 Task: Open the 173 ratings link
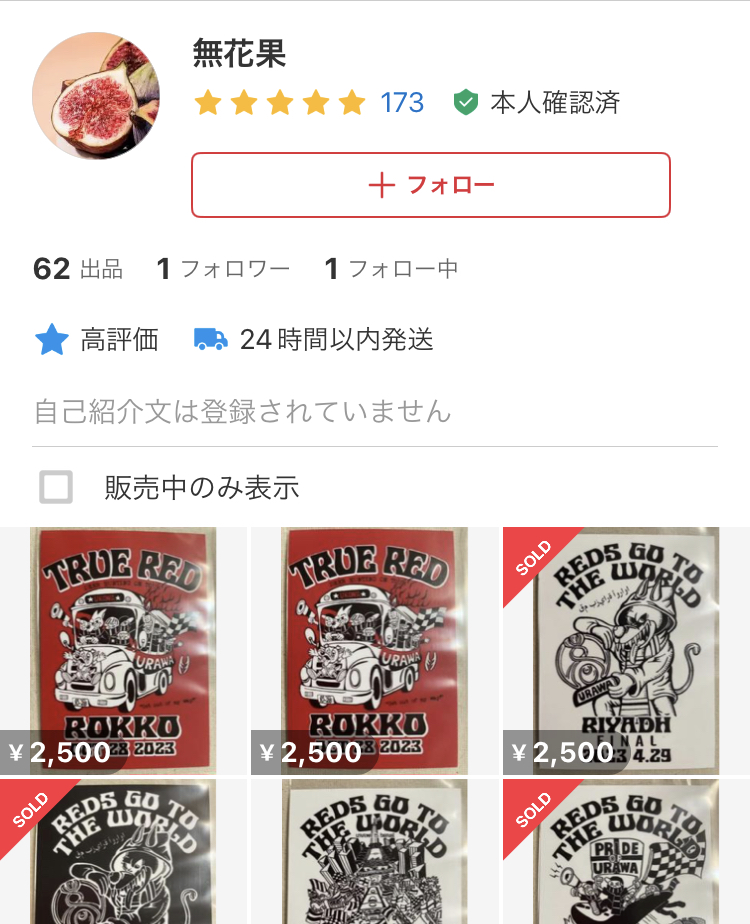(x=402, y=102)
